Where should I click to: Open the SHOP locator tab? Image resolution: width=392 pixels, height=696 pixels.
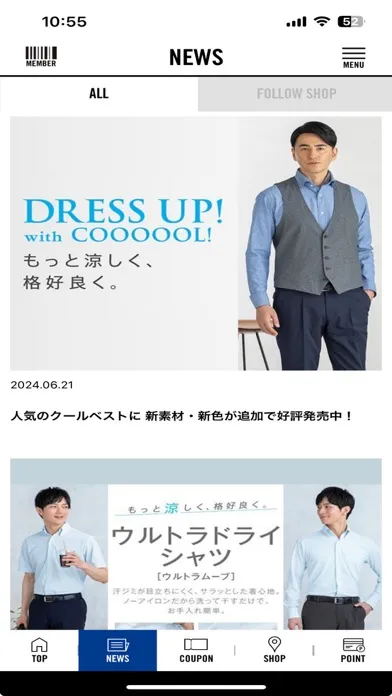(274, 650)
